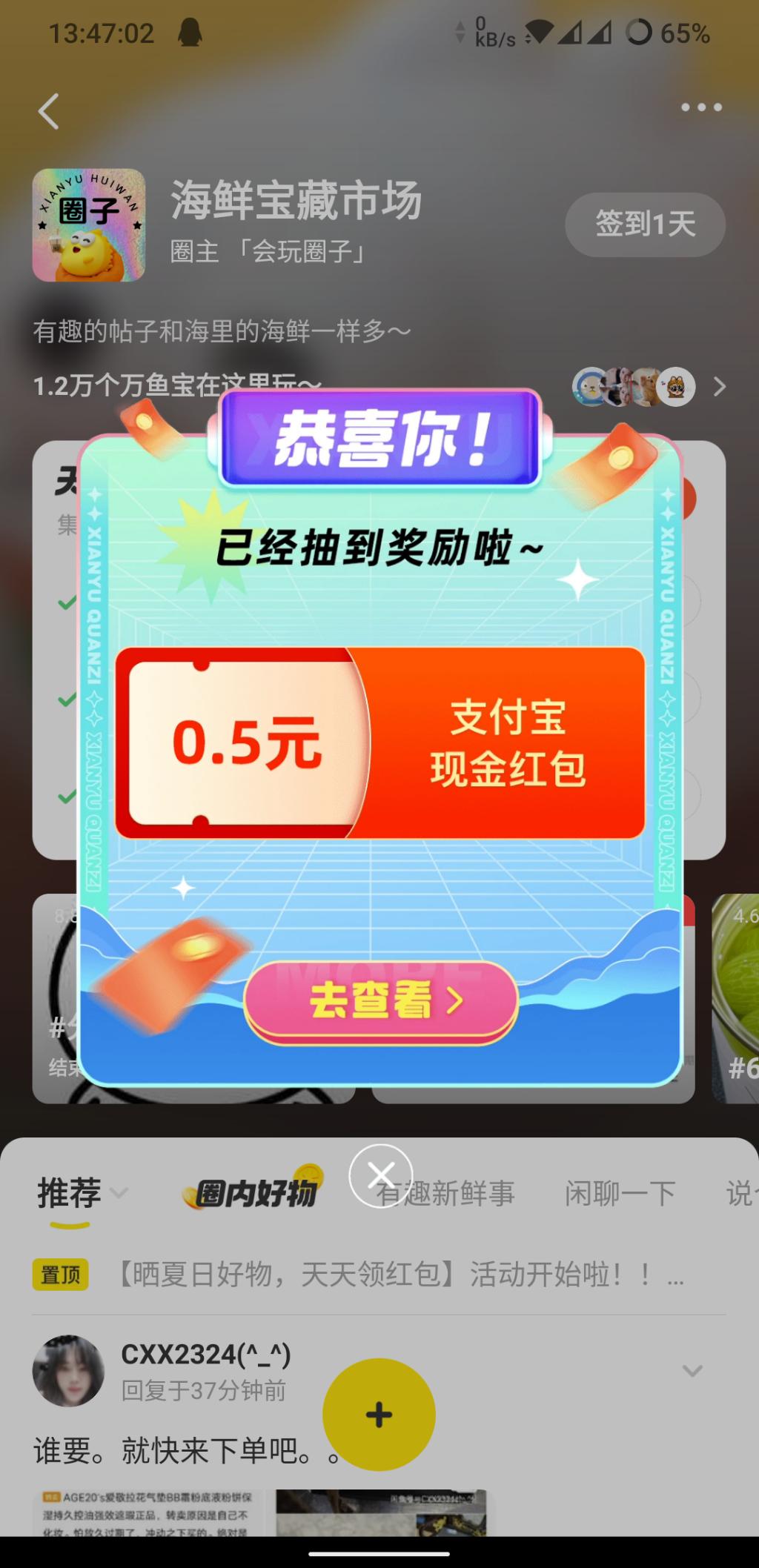Image resolution: width=759 pixels, height=1568 pixels.
Task: Expand options on CXX2324's post
Action: 692,1370
